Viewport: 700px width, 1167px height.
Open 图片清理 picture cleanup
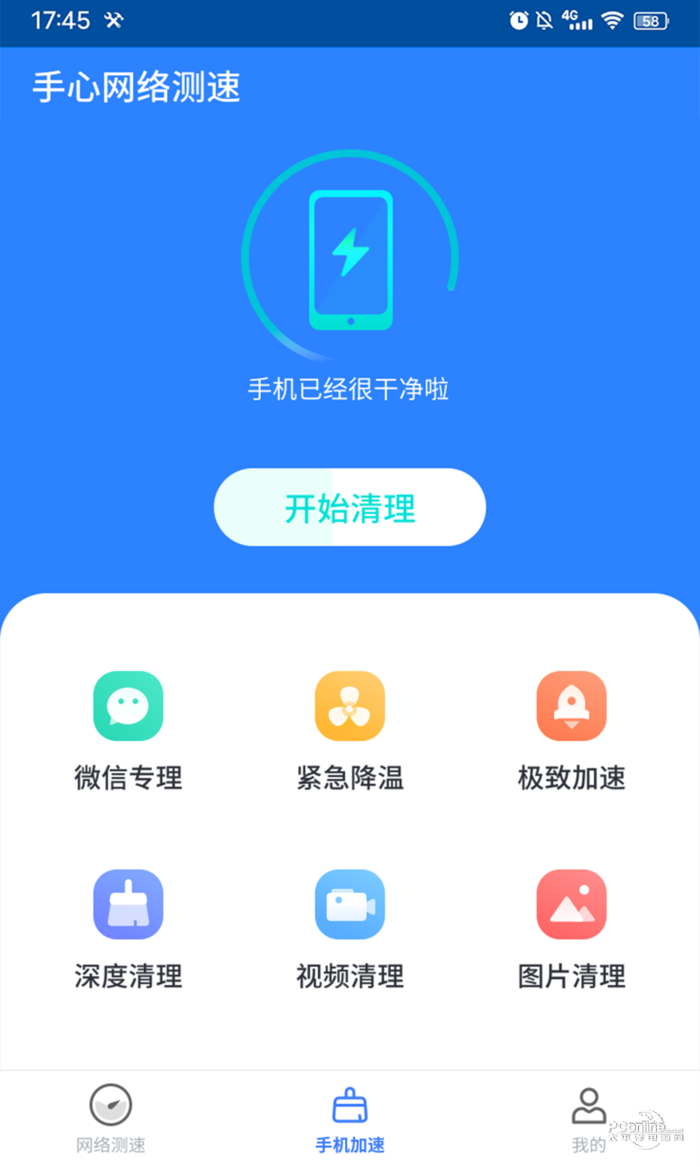[x=571, y=929]
